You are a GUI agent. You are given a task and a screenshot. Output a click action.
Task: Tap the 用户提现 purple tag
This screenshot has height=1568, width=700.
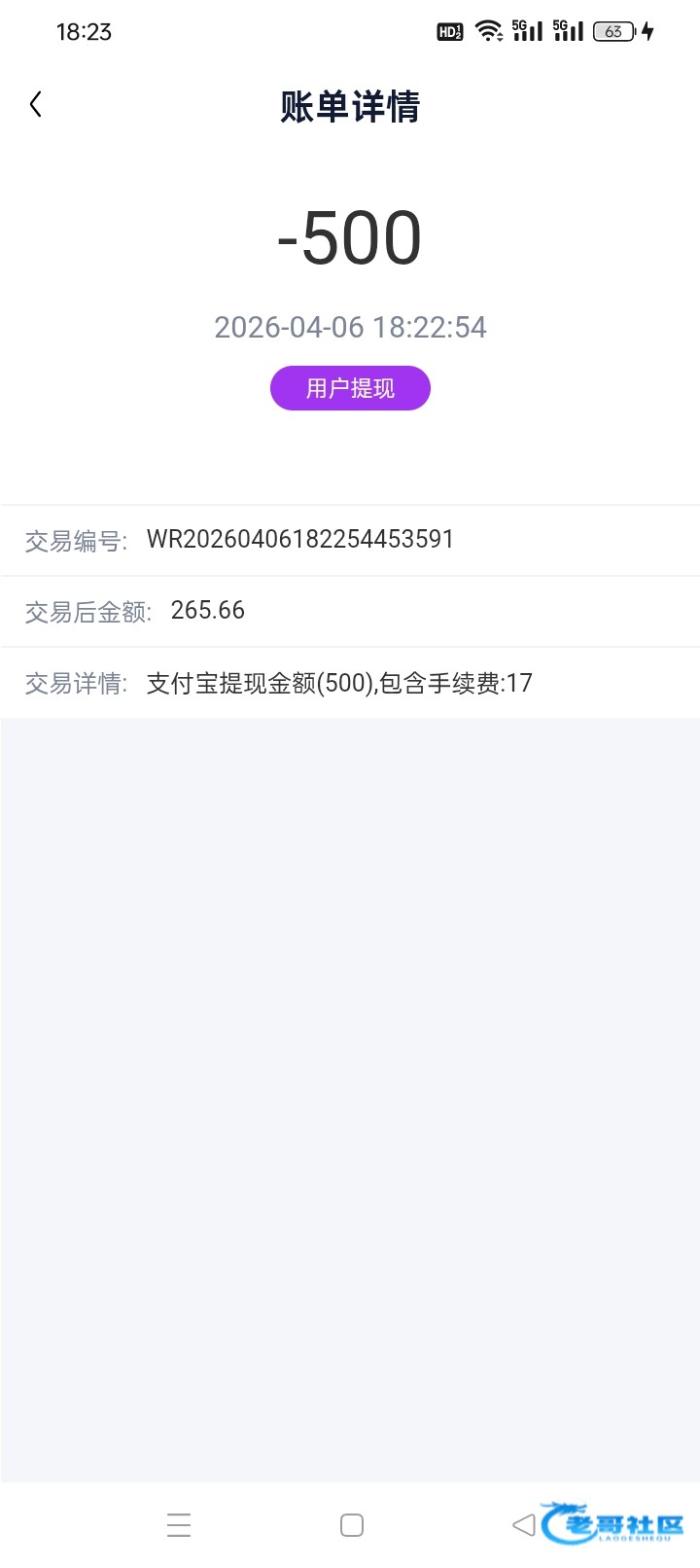coord(350,388)
